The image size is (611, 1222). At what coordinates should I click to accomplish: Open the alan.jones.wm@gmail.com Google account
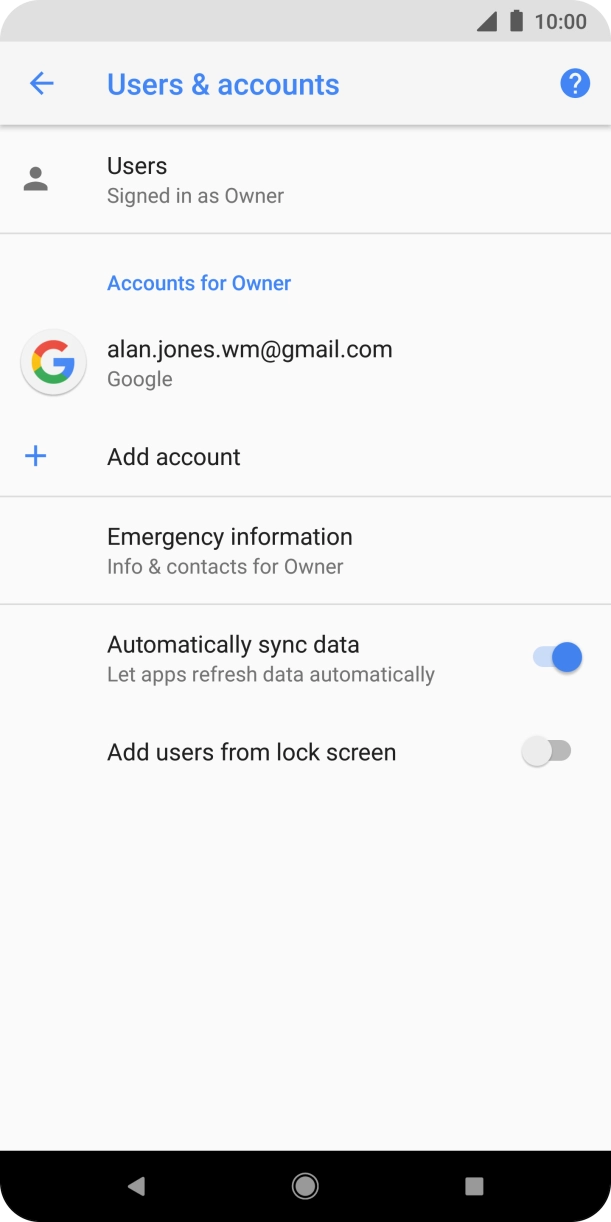[305, 363]
